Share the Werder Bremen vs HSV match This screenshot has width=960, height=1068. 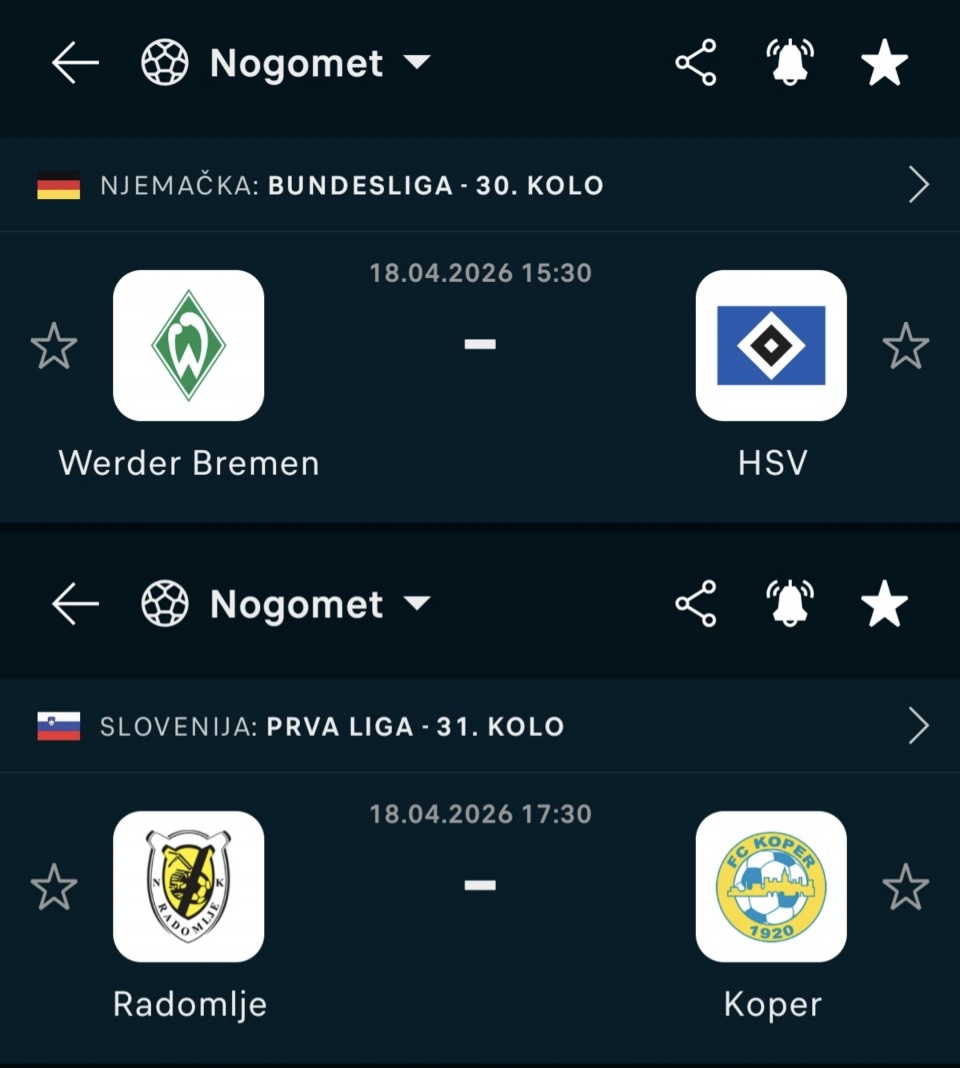[696, 64]
